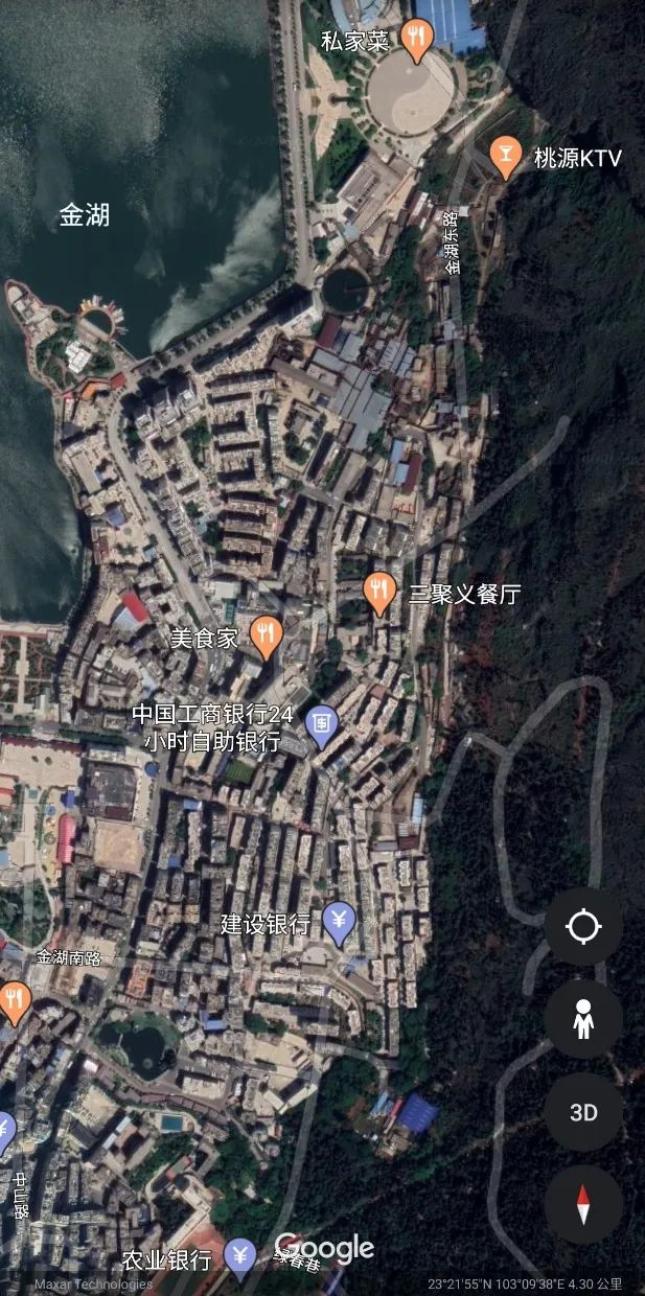Switch to 3D view

click(x=583, y=1112)
